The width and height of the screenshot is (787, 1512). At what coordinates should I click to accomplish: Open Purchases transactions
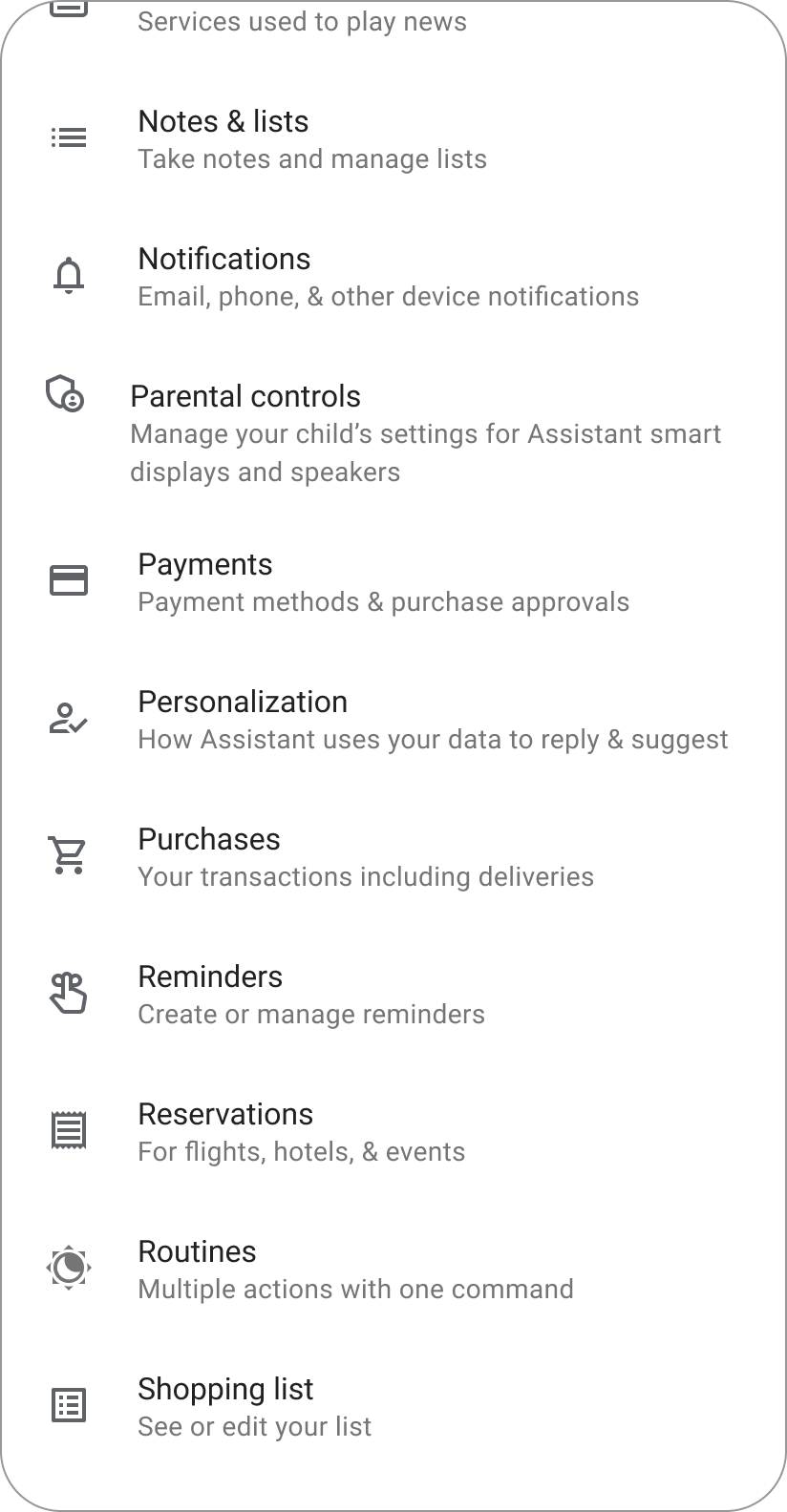[365, 857]
